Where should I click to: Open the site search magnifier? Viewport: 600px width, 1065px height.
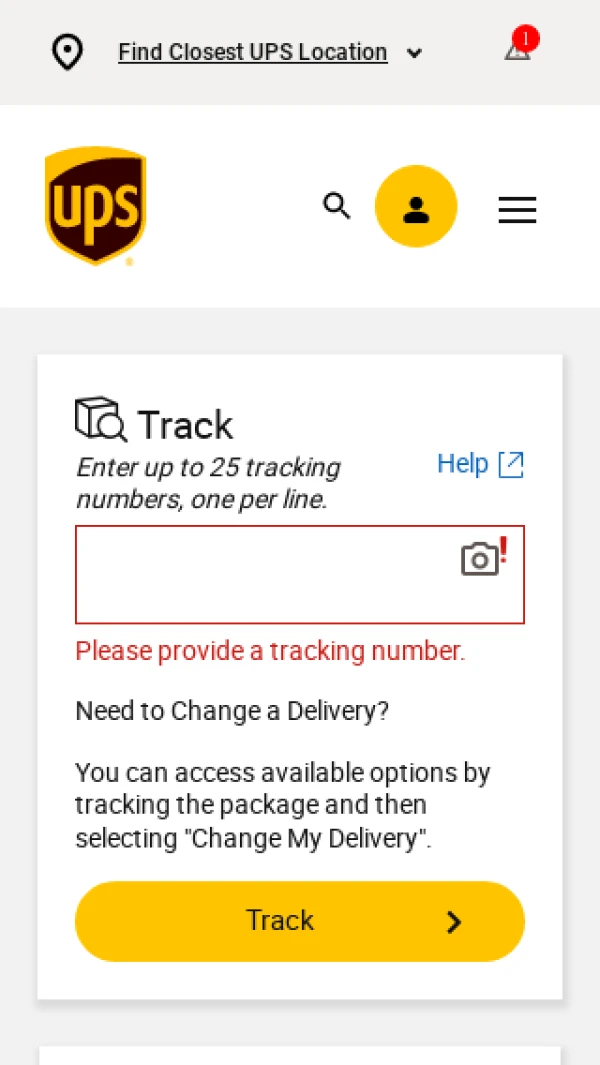[337, 206]
